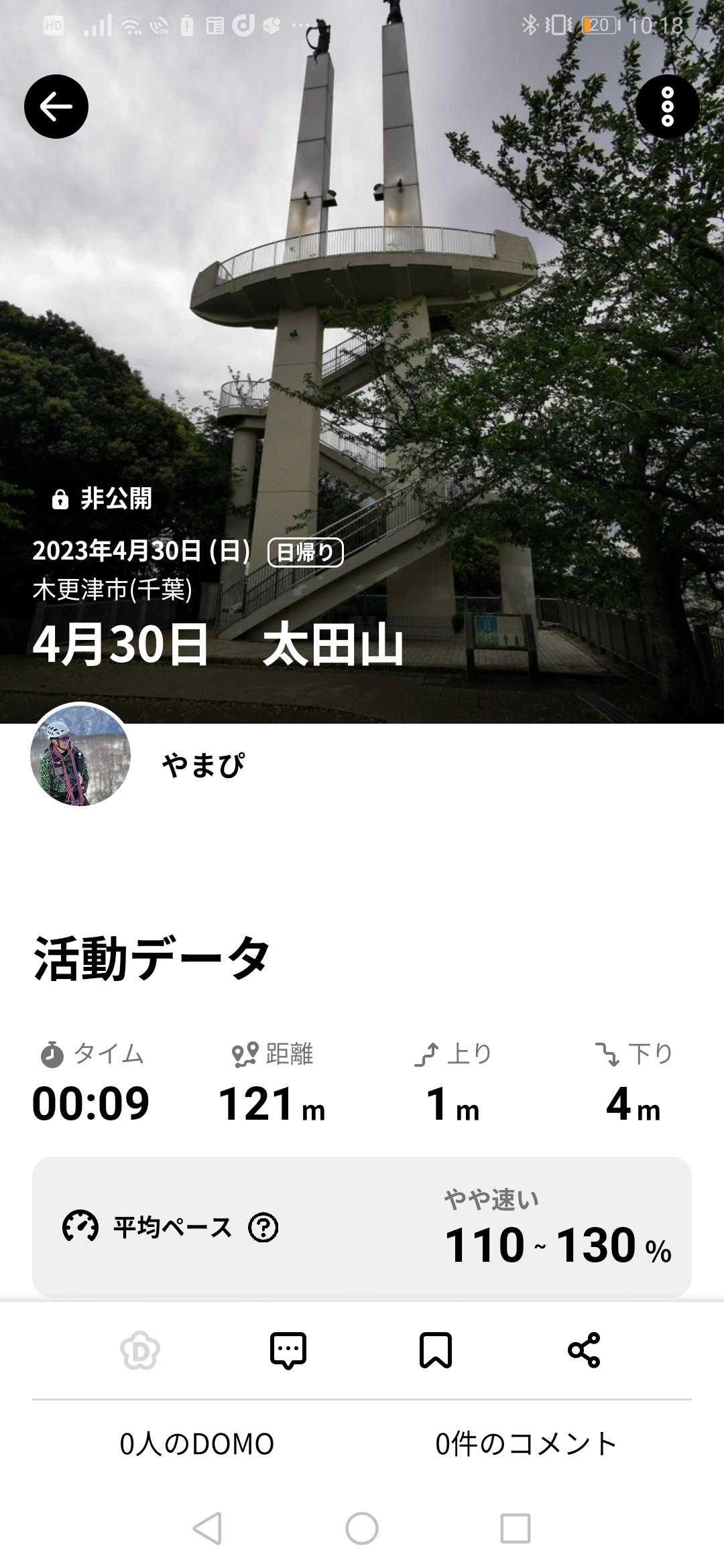Go back using the arrow button
This screenshot has height=1568, width=724.
coord(56,107)
